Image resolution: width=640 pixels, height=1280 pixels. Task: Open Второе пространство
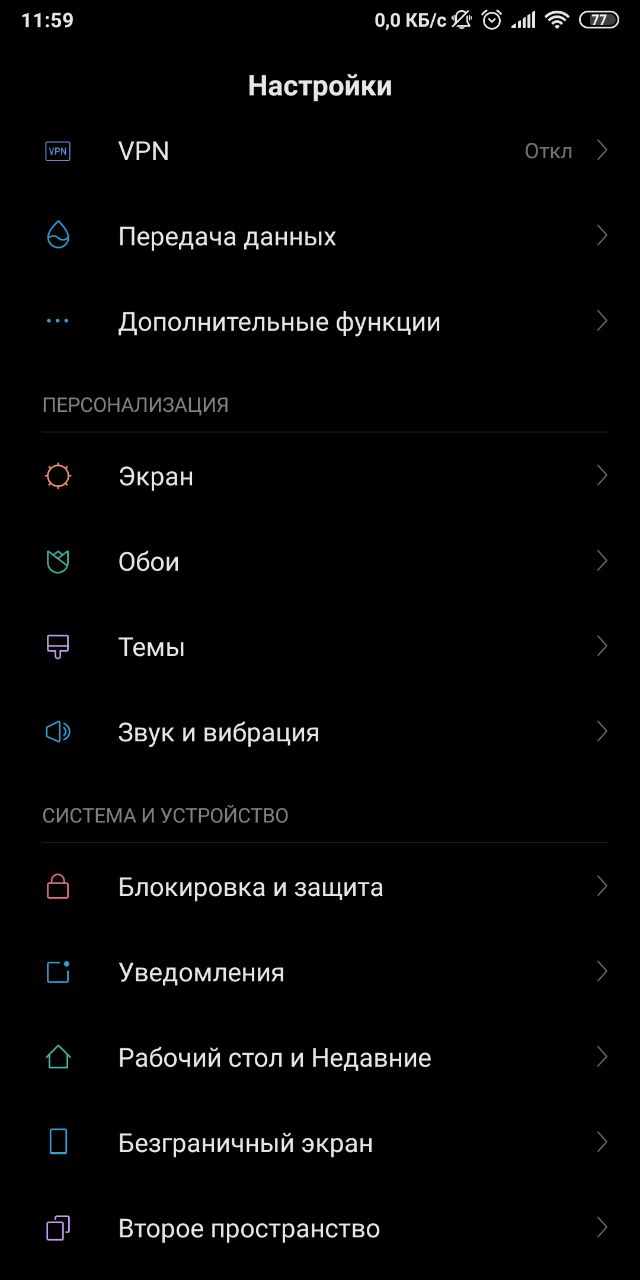[320, 1228]
